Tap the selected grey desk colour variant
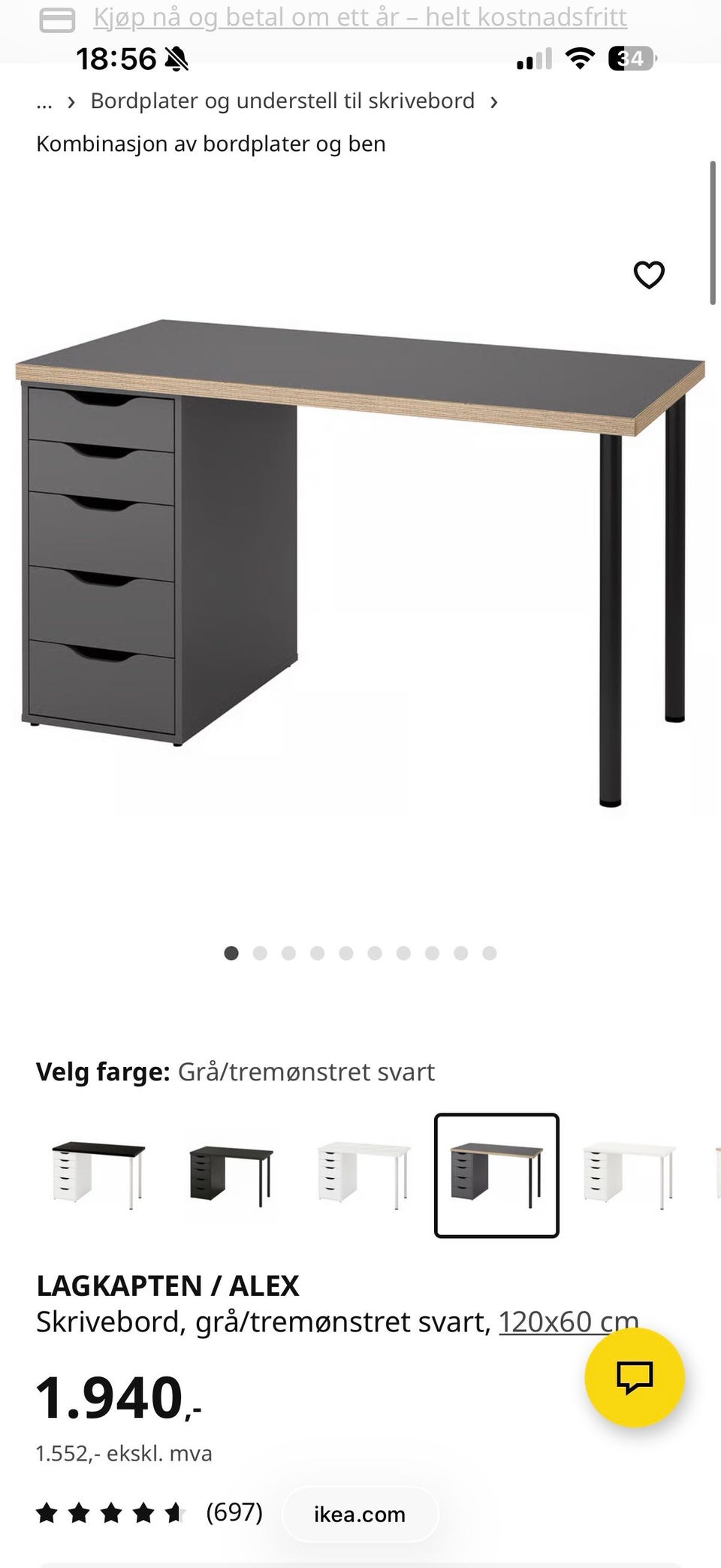Image resolution: width=721 pixels, height=1568 pixels. coord(496,1175)
